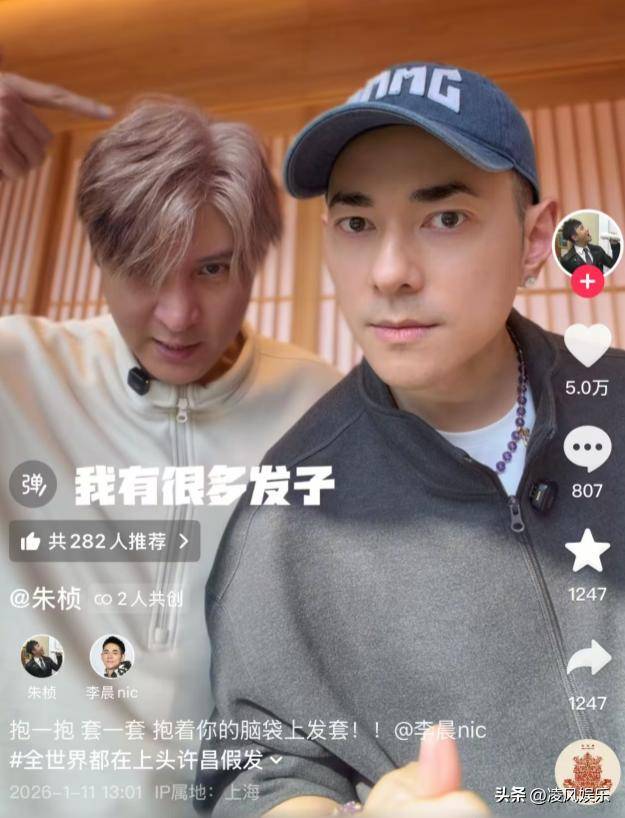This screenshot has width=625, height=818.
Task: Toggle the 弹 danmaku button
Action: tap(32, 485)
